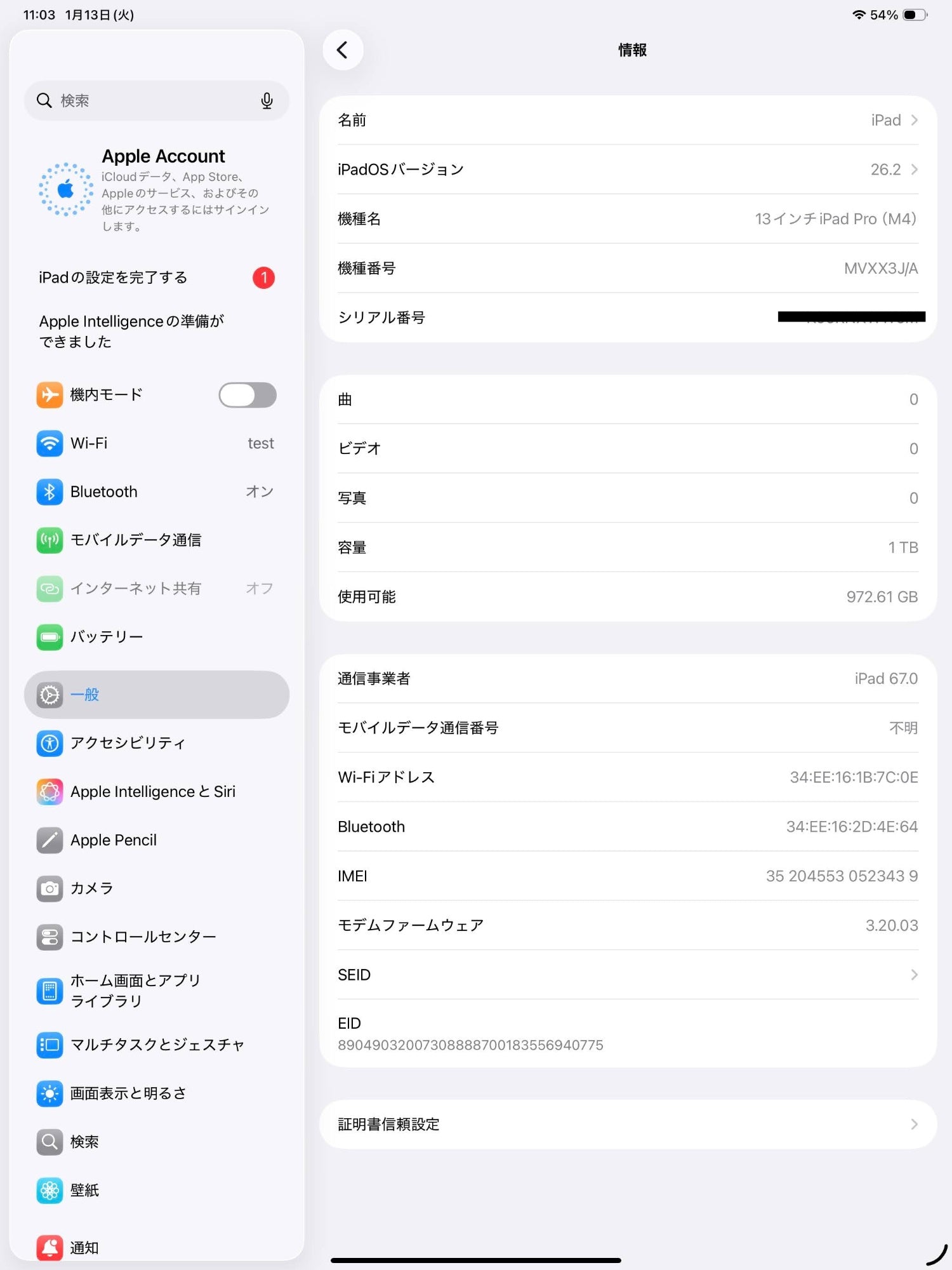Open バッテリー settings
Viewport: 952px width, 1270px height.
click(156, 637)
